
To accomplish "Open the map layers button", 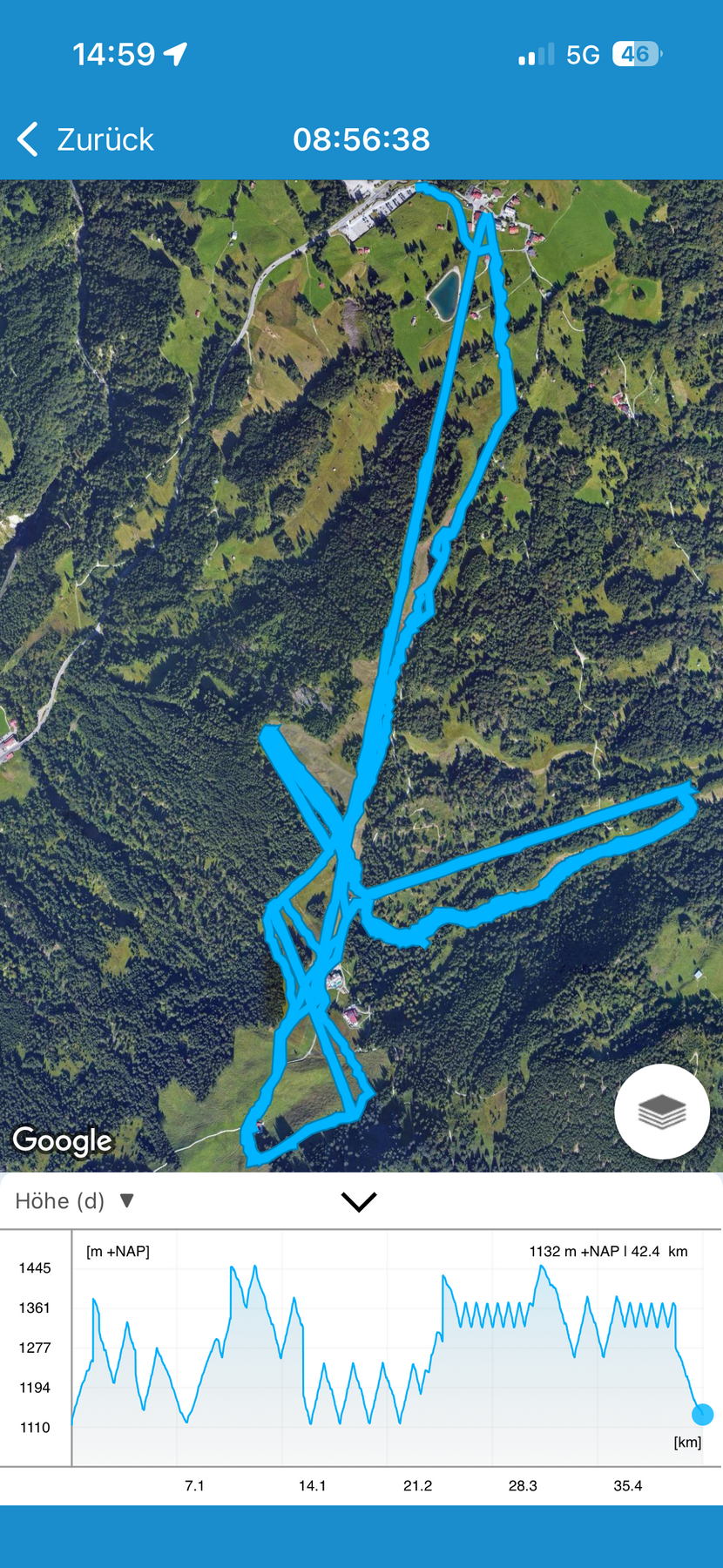I will click(661, 1112).
